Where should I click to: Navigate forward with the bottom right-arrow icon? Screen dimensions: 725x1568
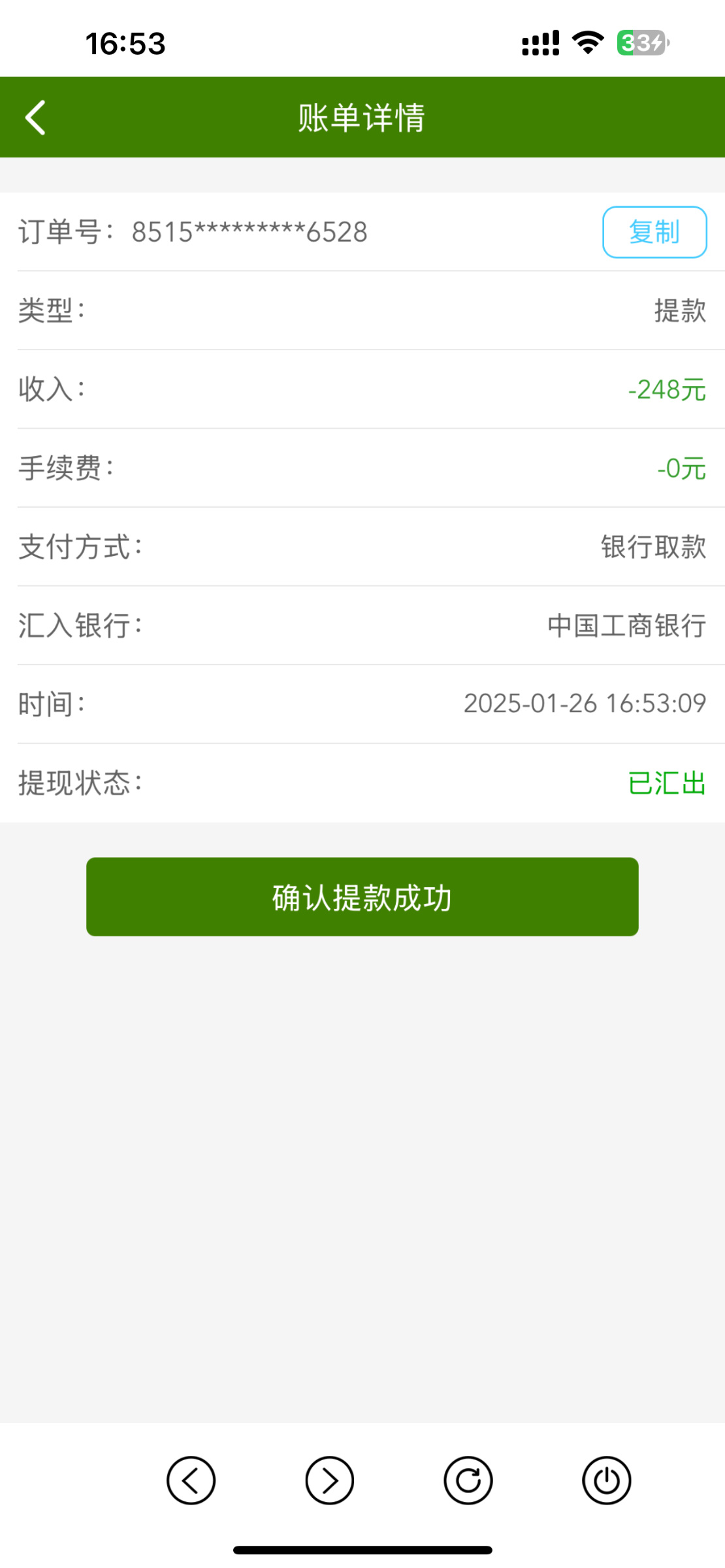[329, 1480]
